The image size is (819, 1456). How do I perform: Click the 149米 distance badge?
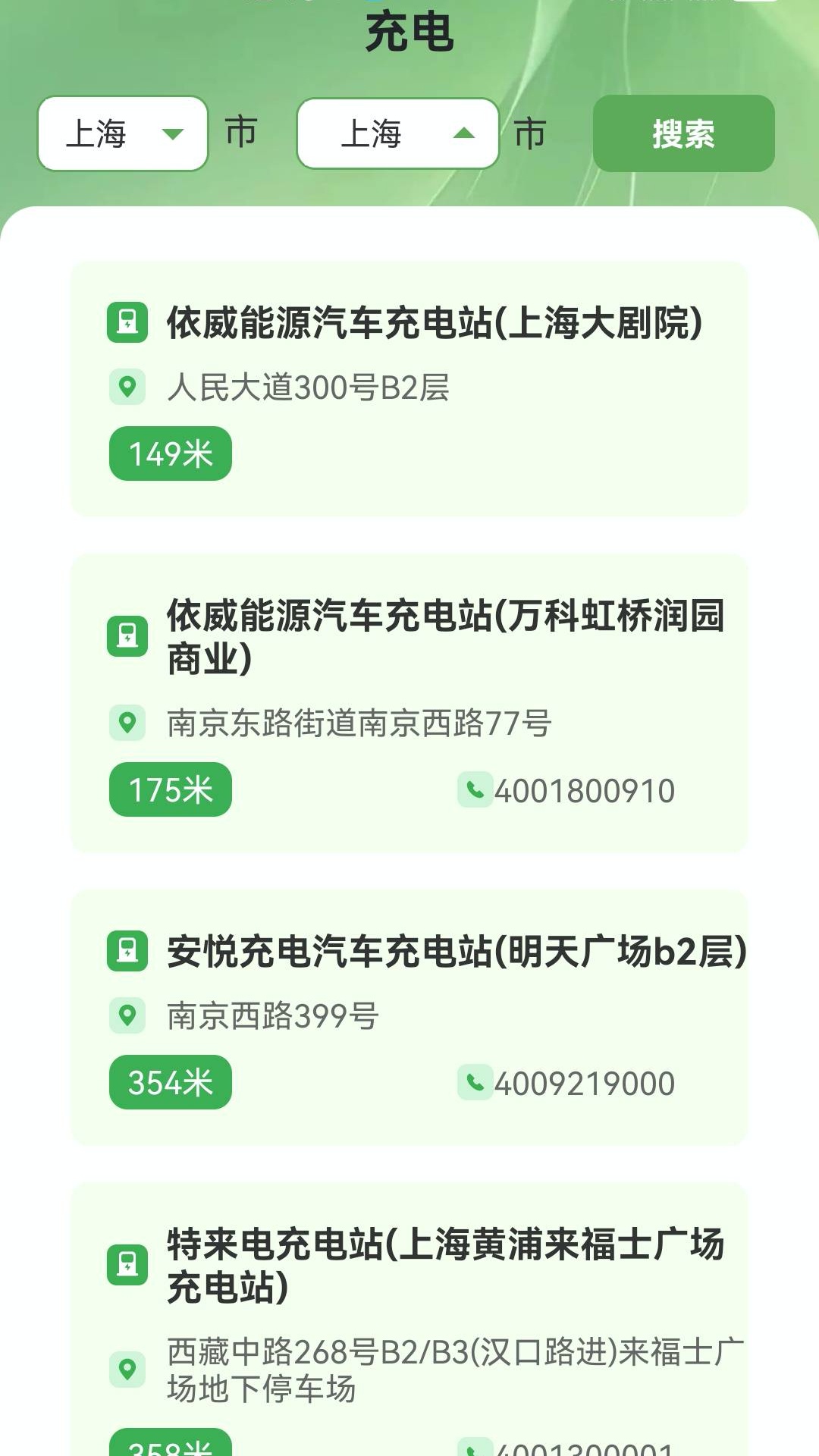(169, 454)
